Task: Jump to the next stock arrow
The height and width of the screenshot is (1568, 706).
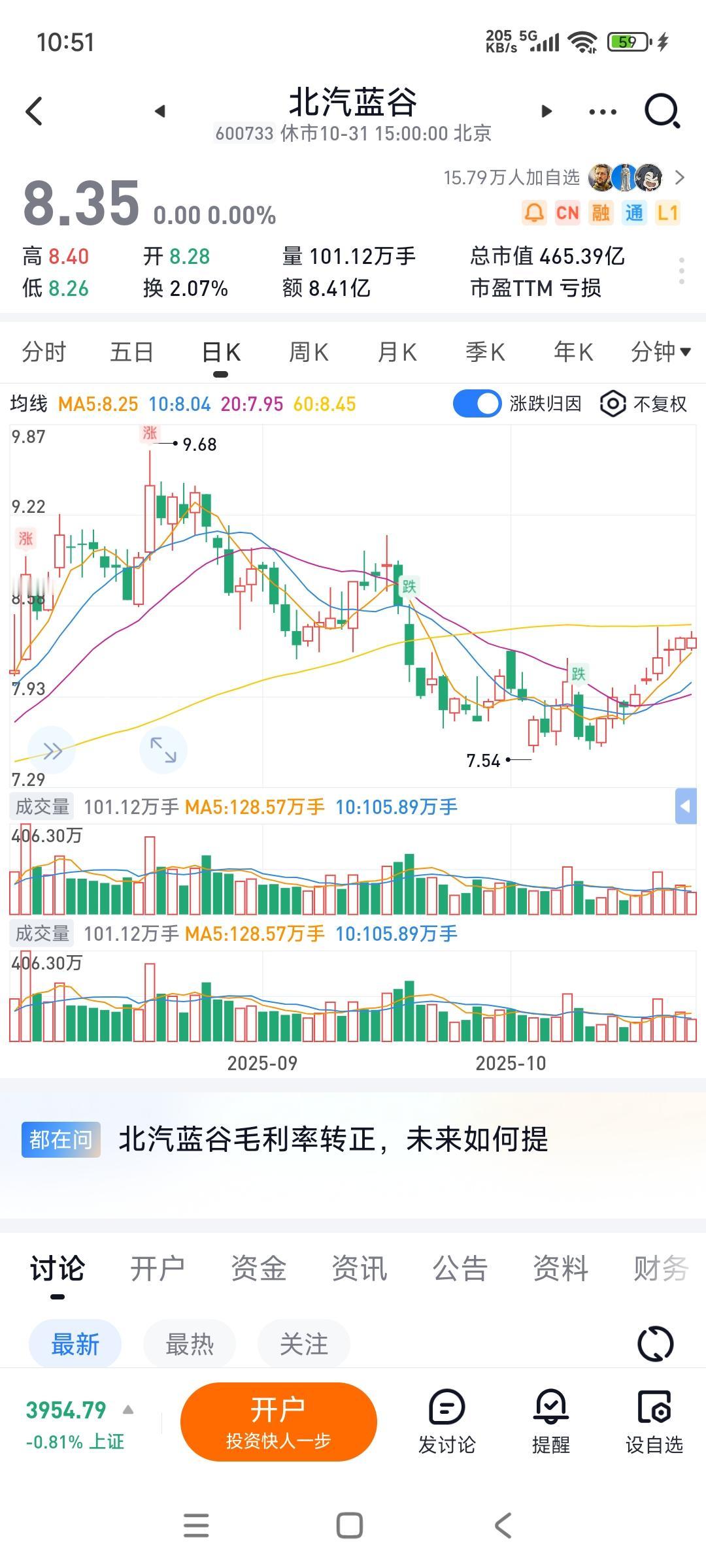Action: point(547,112)
